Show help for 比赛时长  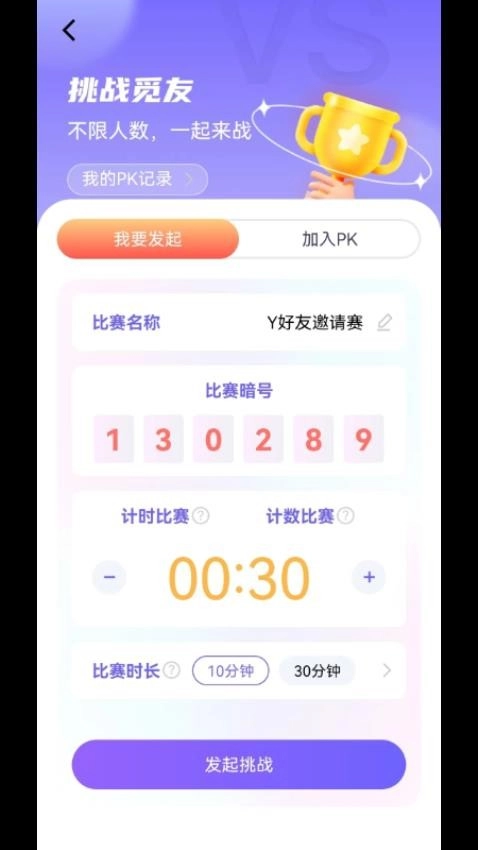pyautogui.click(x=171, y=671)
